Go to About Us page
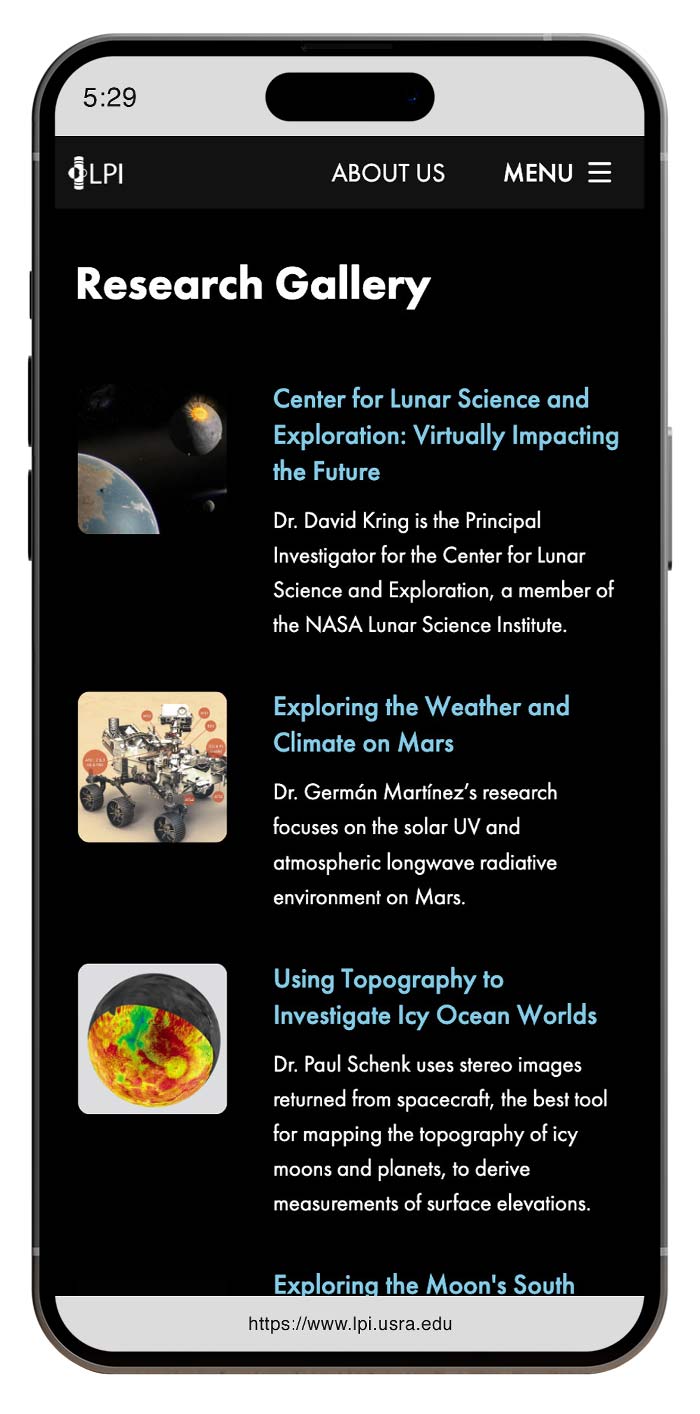The image size is (700, 1414). (388, 173)
